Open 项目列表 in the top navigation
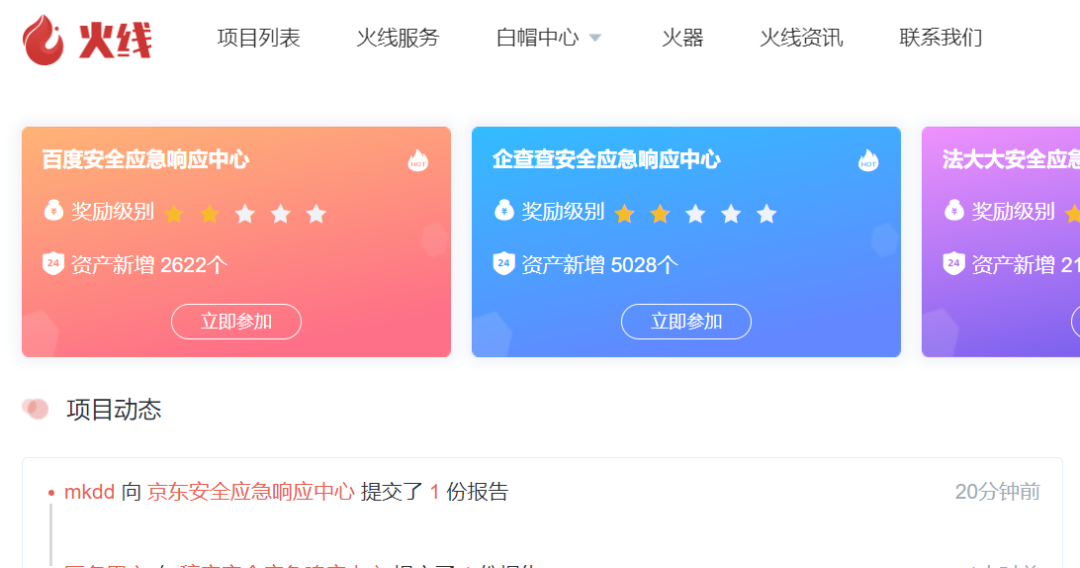Image resolution: width=1080 pixels, height=568 pixels. click(x=258, y=38)
